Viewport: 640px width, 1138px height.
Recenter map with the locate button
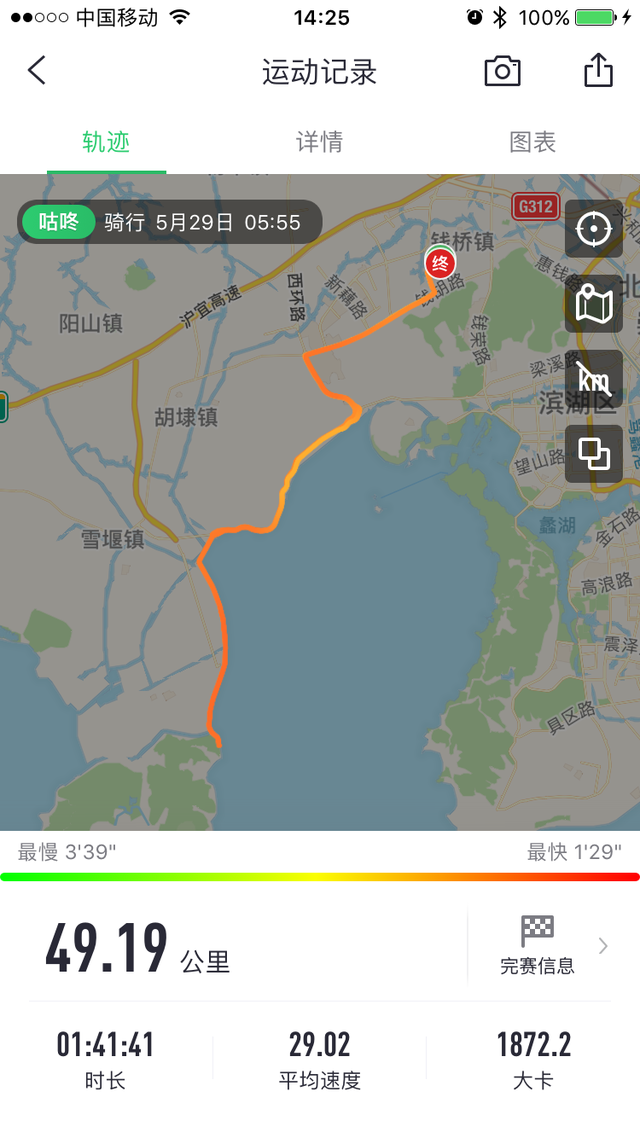coord(593,229)
